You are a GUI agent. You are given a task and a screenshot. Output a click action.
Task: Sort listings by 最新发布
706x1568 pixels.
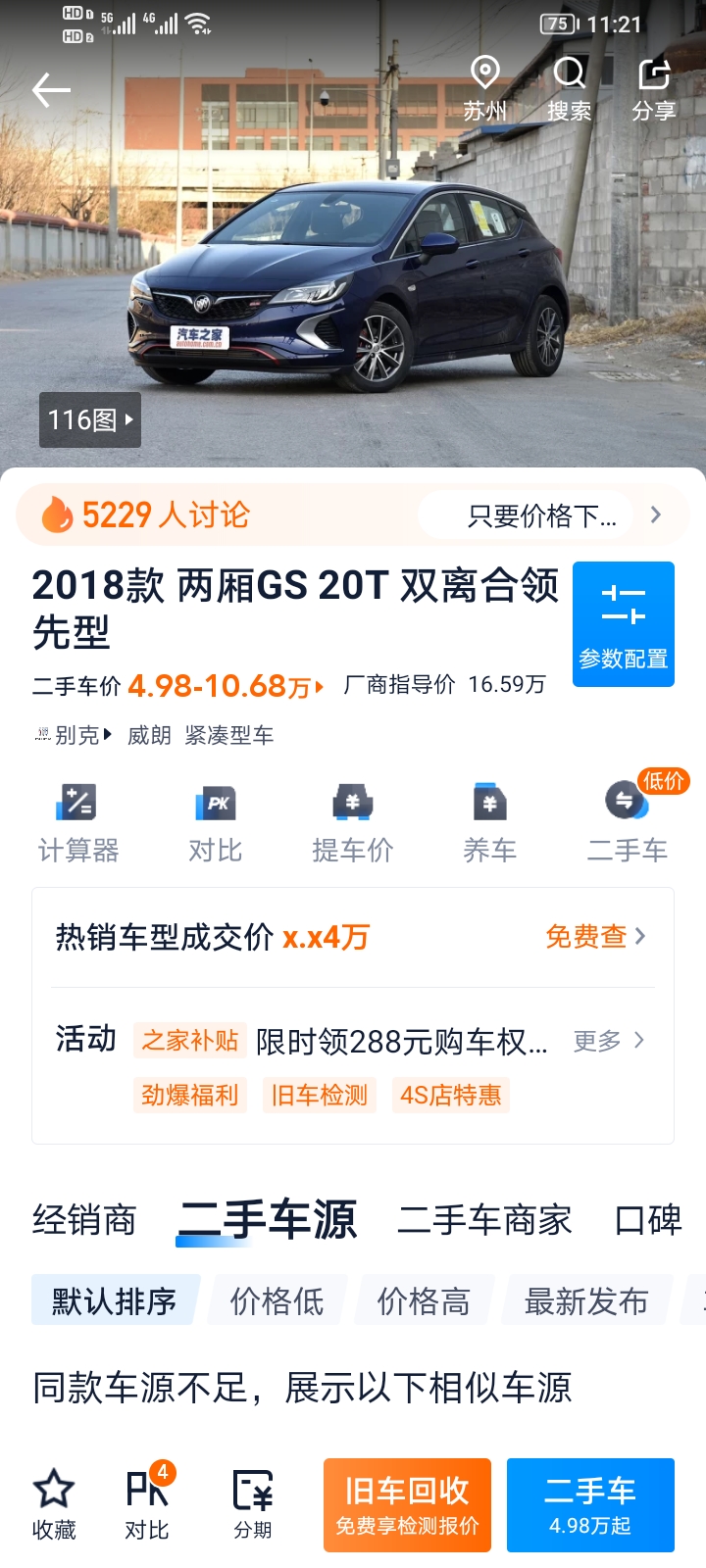tap(586, 1300)
